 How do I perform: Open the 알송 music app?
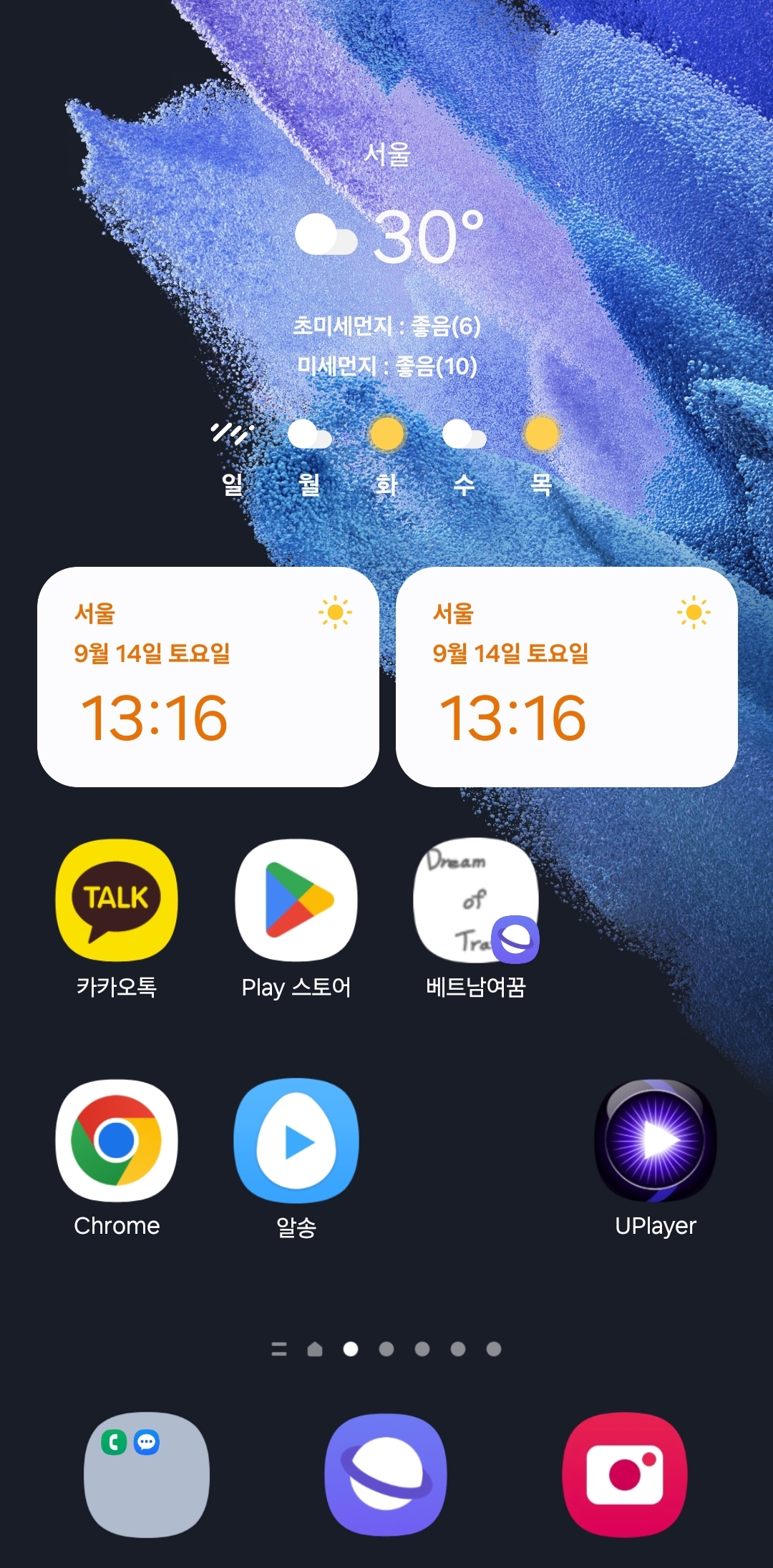[x=296, y=1141]
